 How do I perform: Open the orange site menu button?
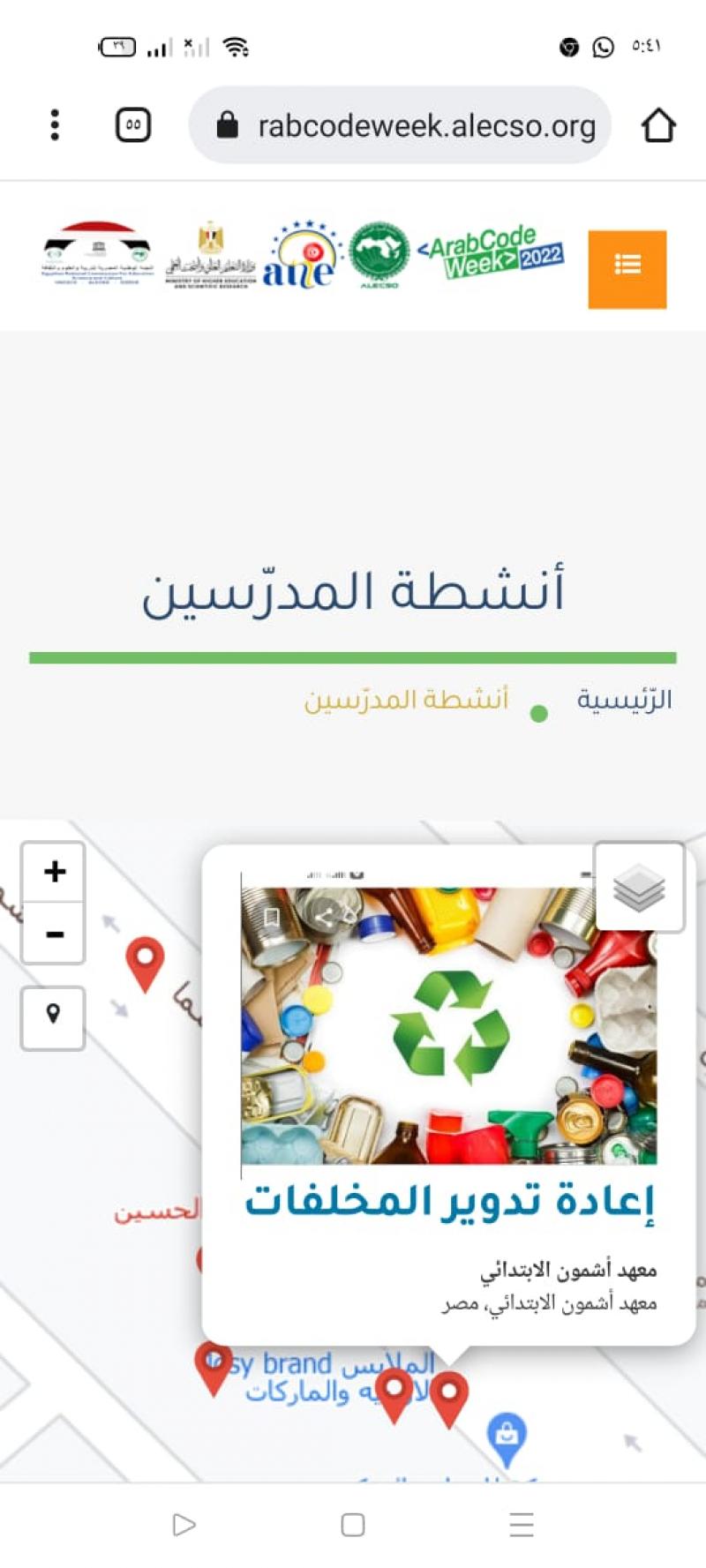pos(627,269)
